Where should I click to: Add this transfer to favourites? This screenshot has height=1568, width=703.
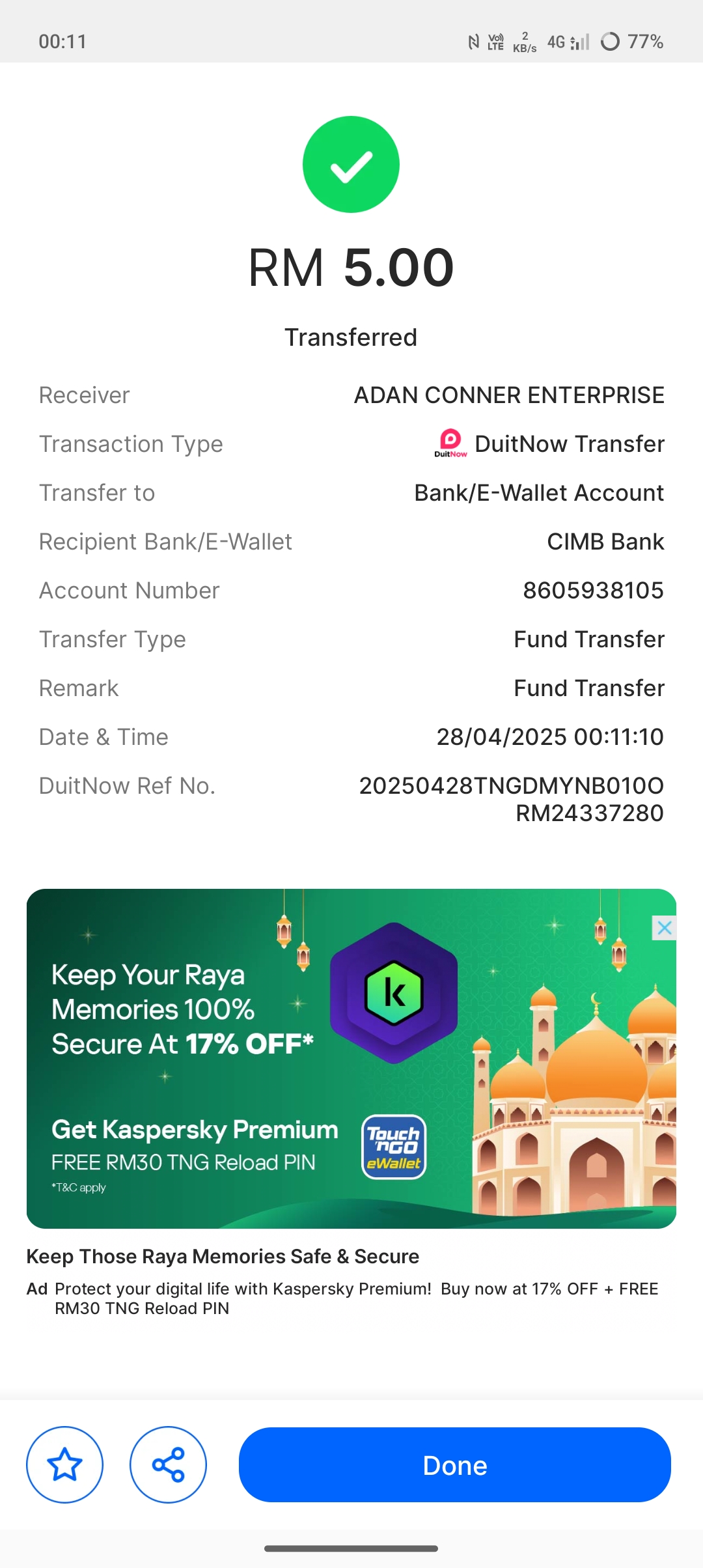tap(64, 1465)
